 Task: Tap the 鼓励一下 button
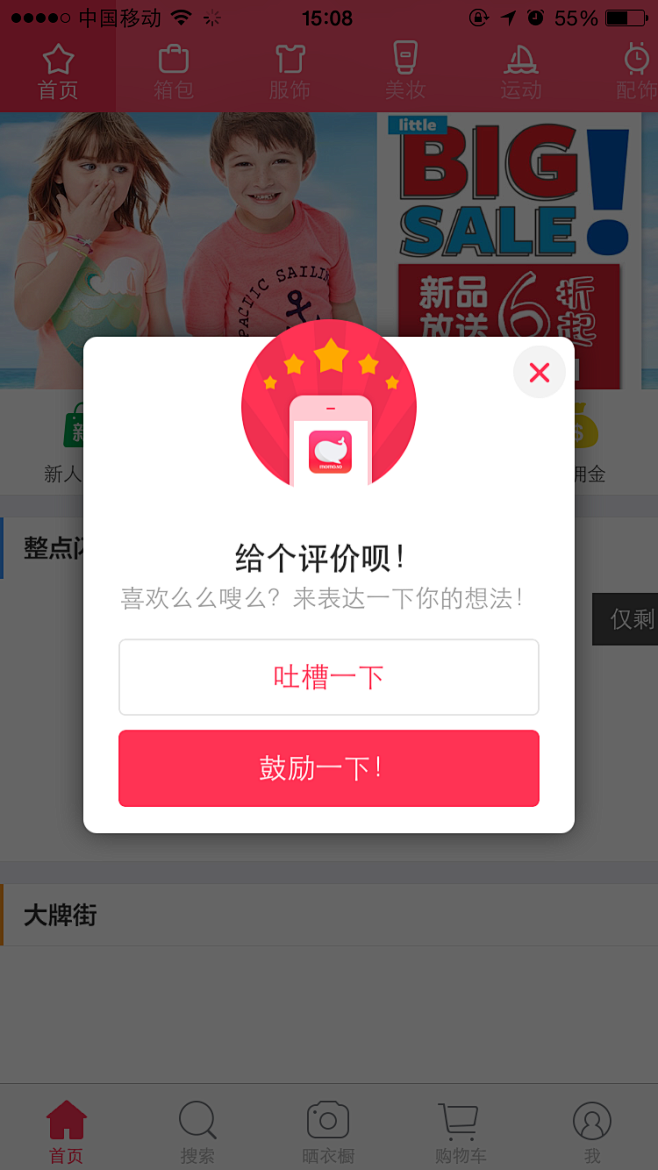click(328, 768)
